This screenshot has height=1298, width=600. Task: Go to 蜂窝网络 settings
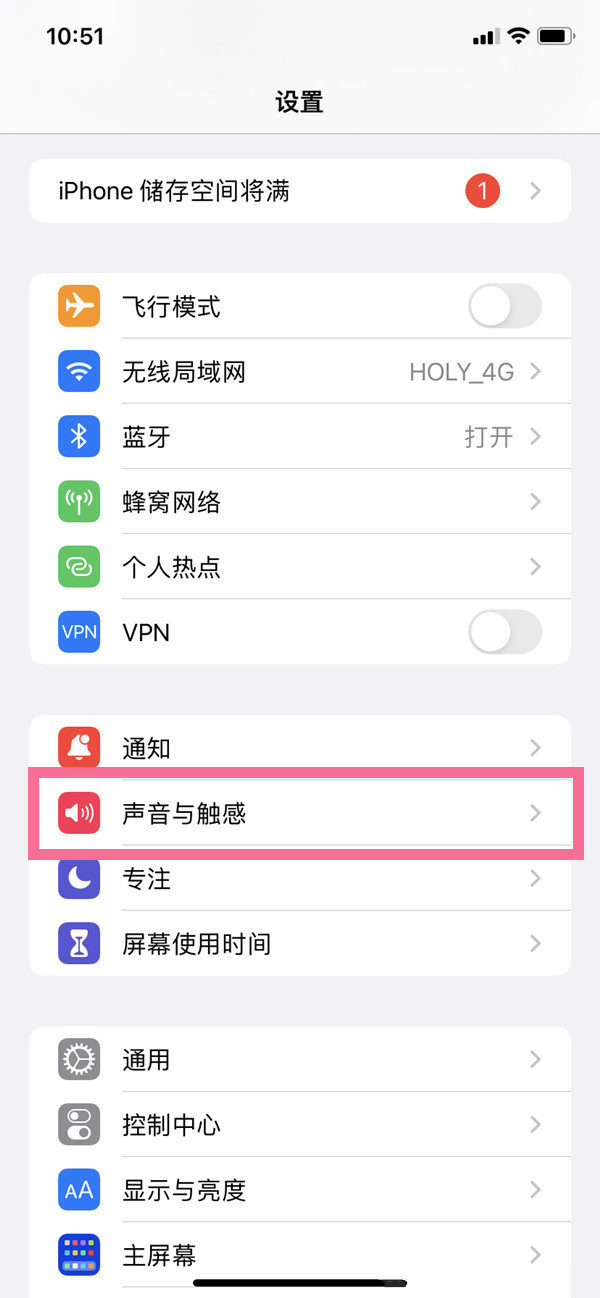pyautogui.click(x=300, y=502)
